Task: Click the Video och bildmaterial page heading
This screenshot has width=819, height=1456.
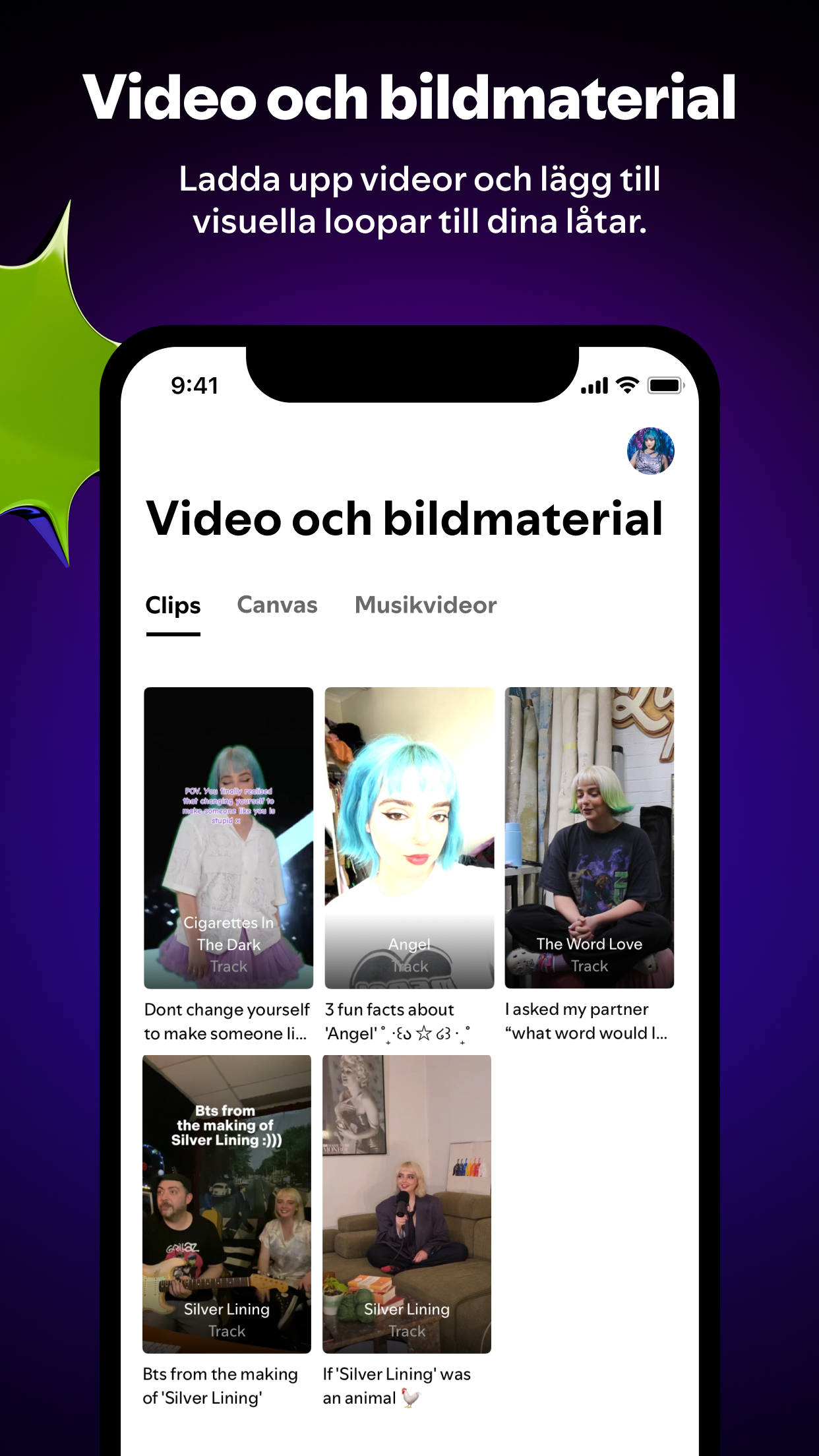Action: coord(406,520)
